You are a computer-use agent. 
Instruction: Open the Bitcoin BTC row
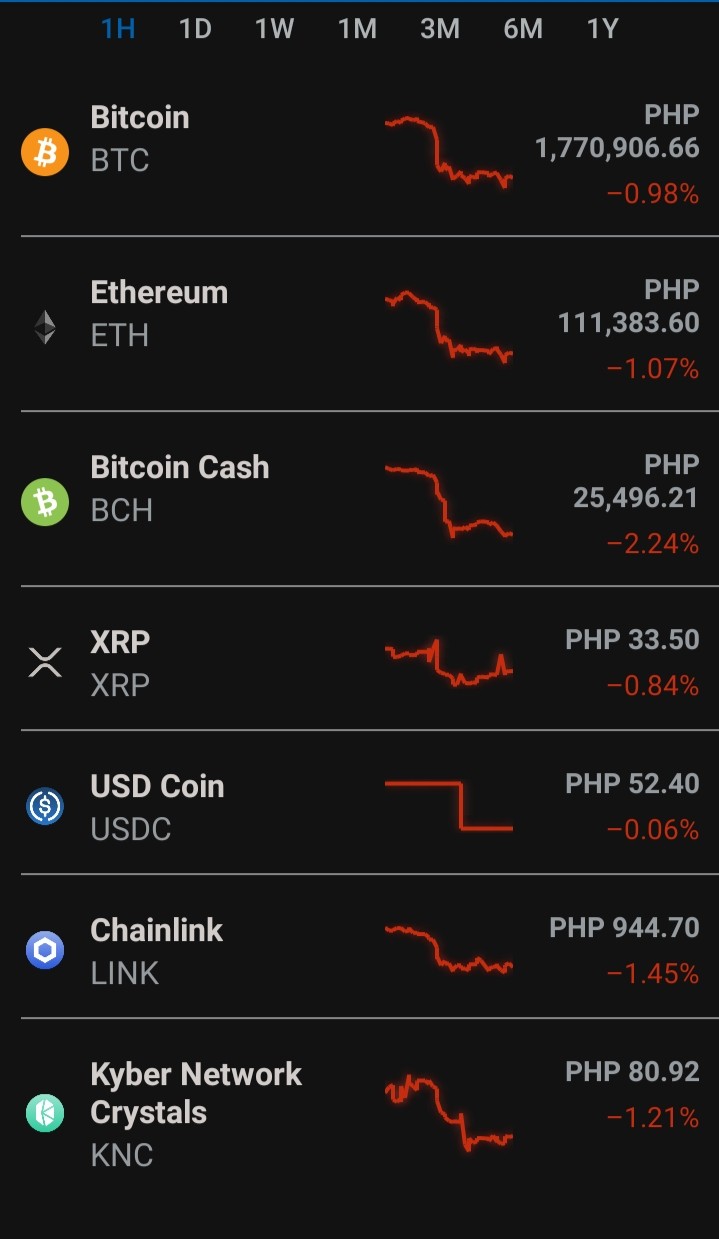(360, 150)
